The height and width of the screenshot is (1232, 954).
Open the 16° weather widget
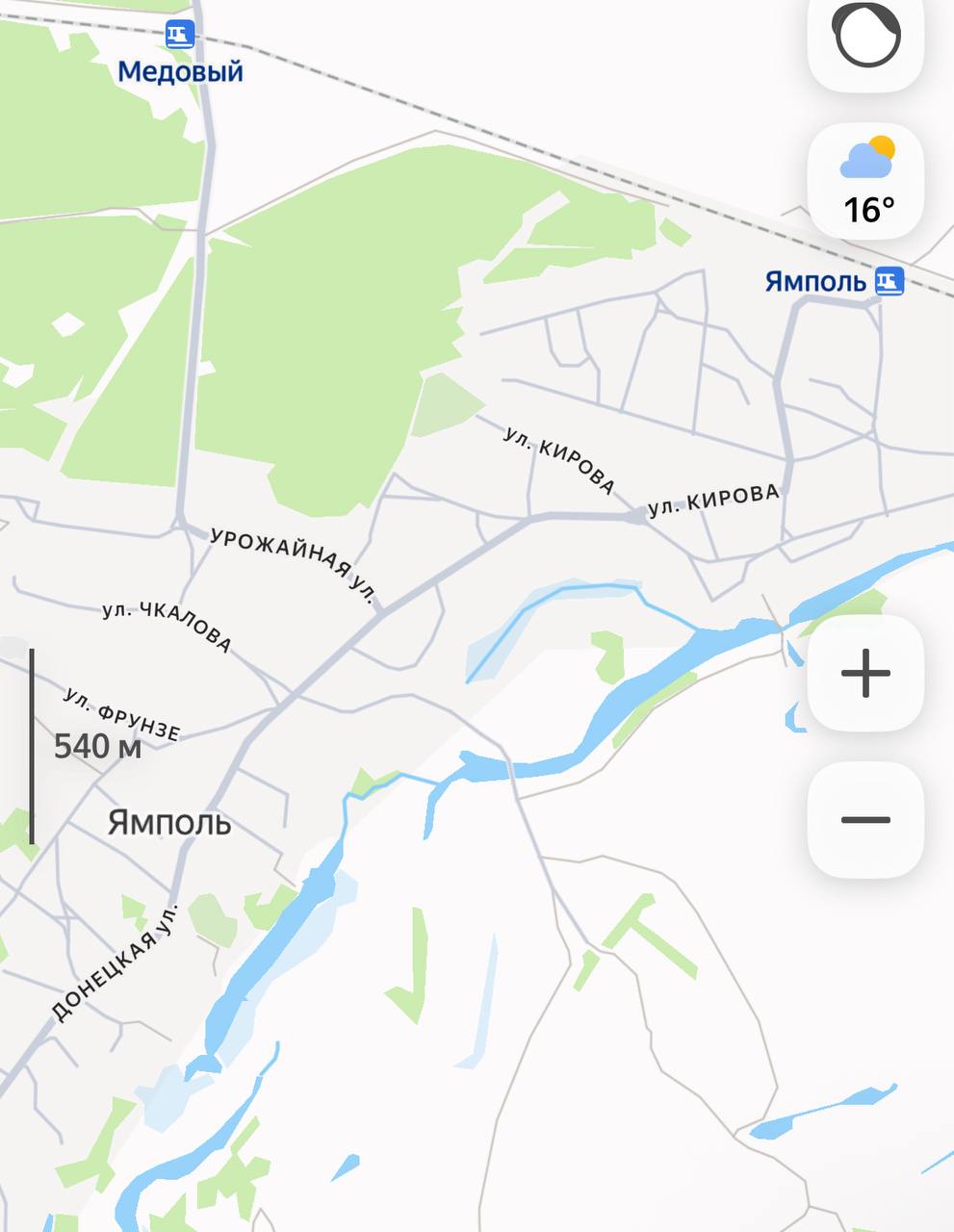865,182
